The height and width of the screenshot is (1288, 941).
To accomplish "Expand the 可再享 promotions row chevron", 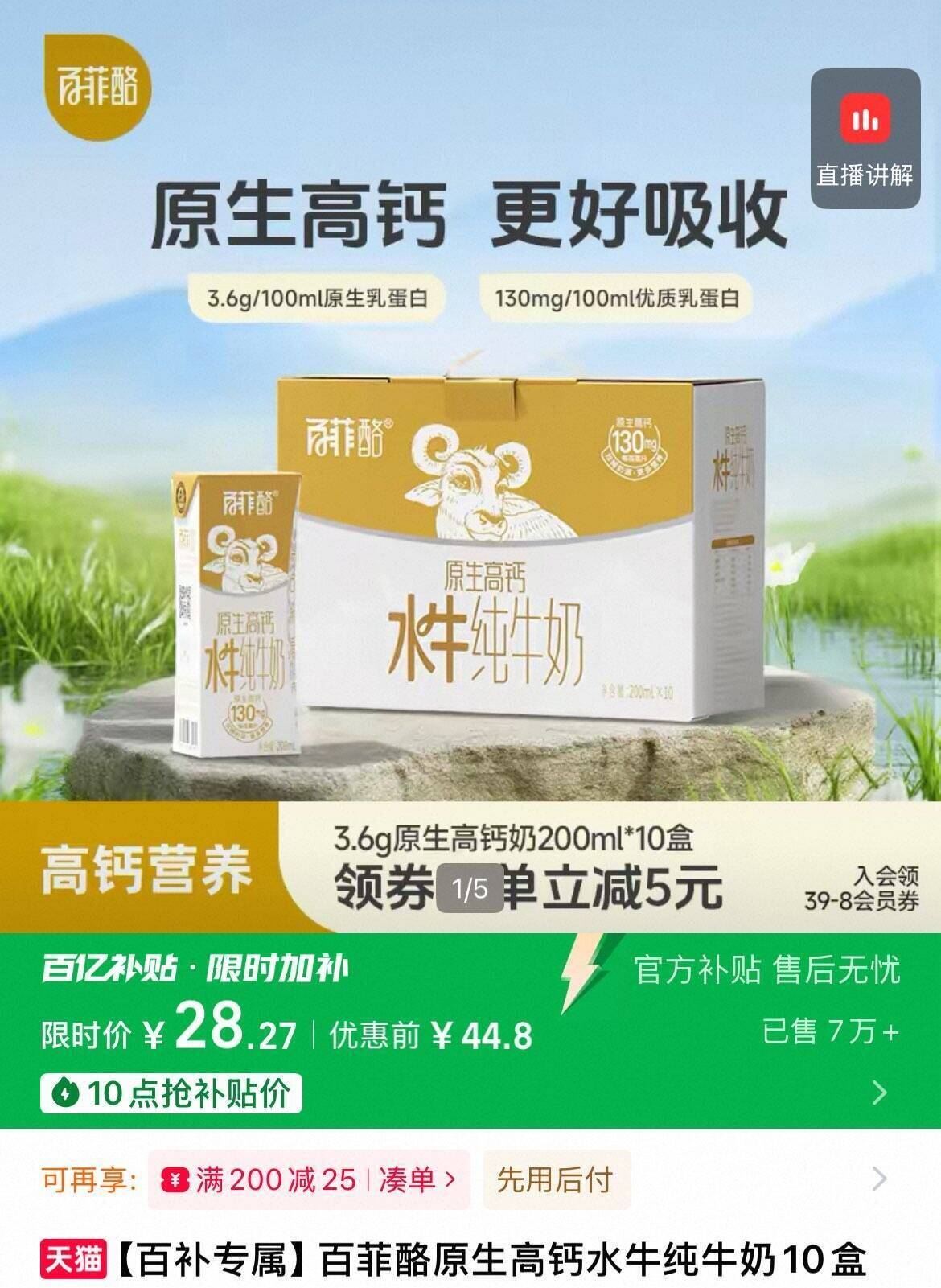I will point(880,1179).
